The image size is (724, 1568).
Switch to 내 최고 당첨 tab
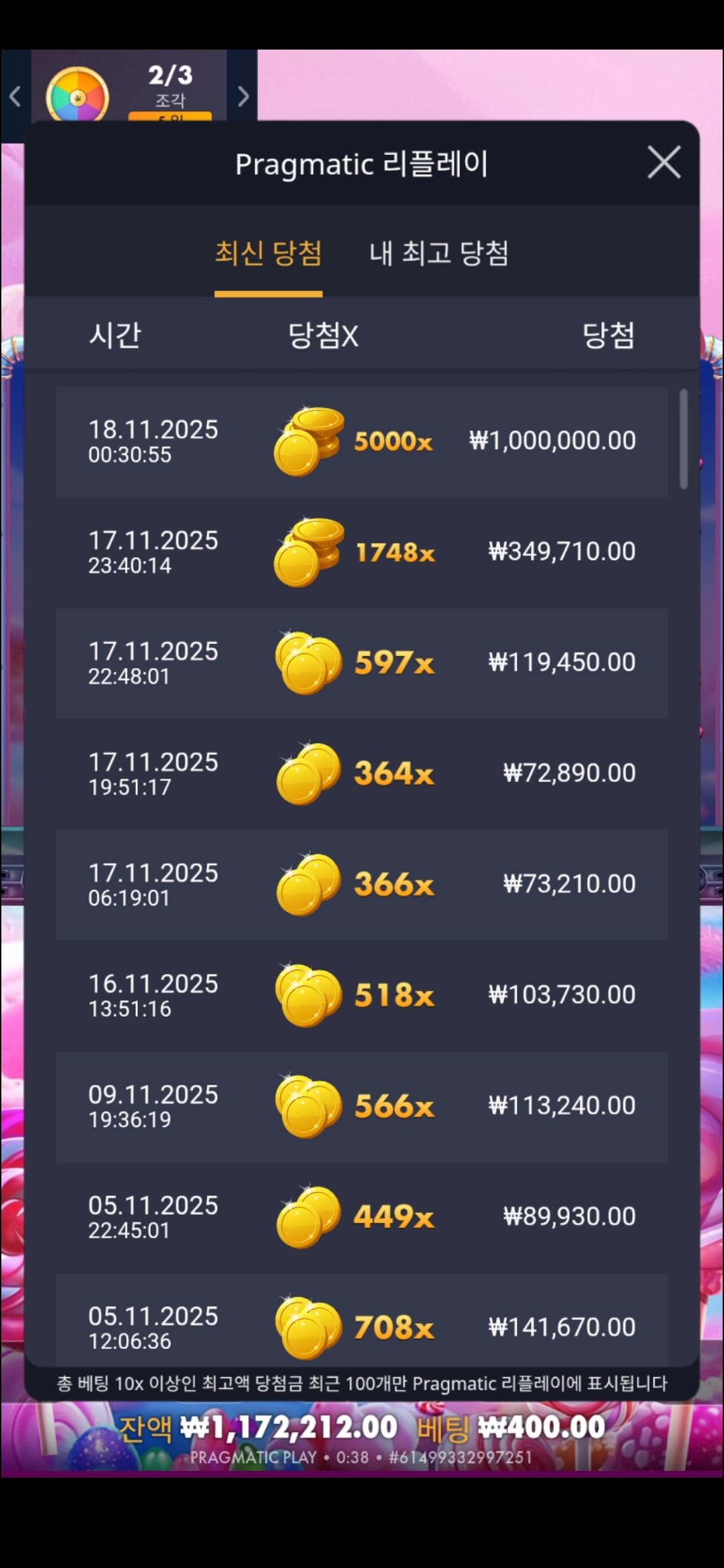[438, 253]
